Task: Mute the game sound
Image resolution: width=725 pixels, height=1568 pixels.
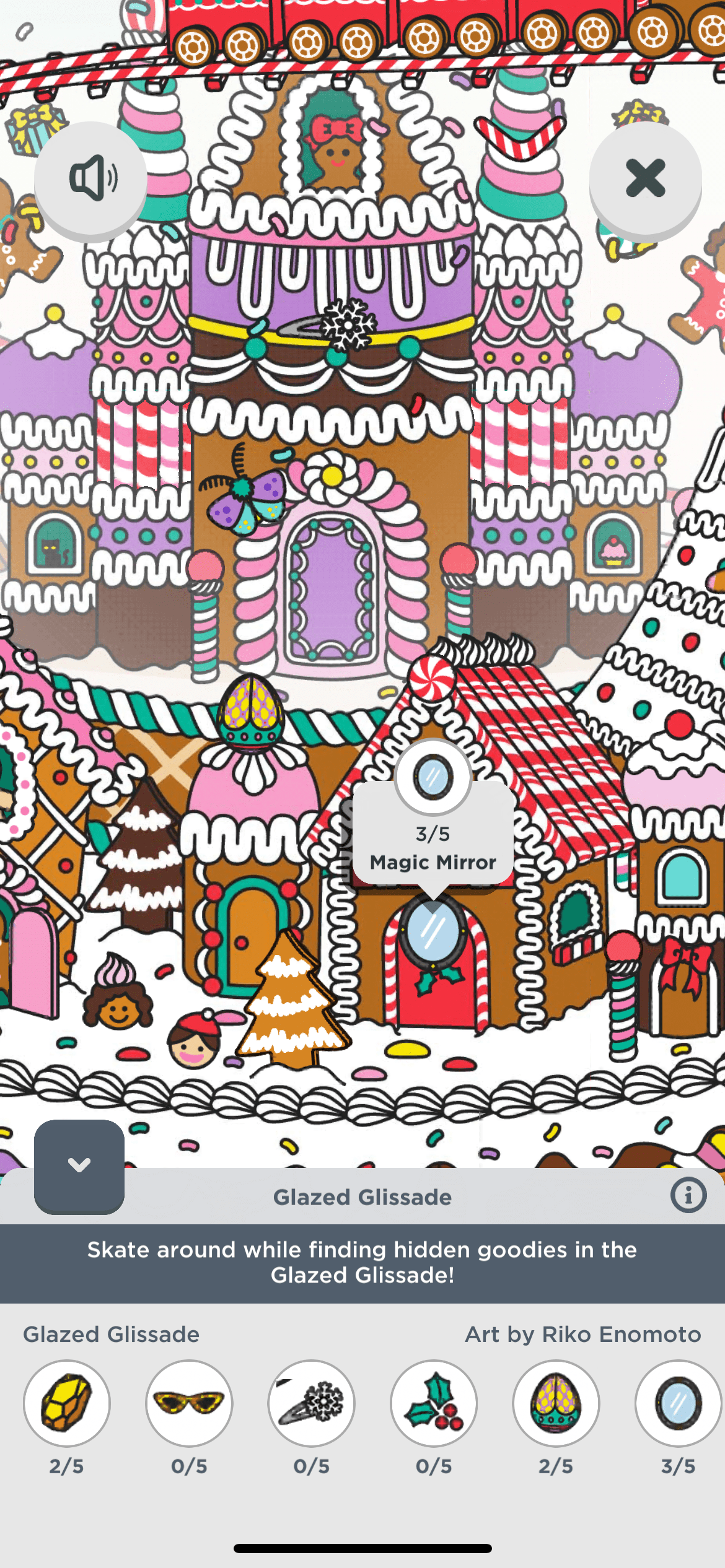Action: tap(90, 178)
